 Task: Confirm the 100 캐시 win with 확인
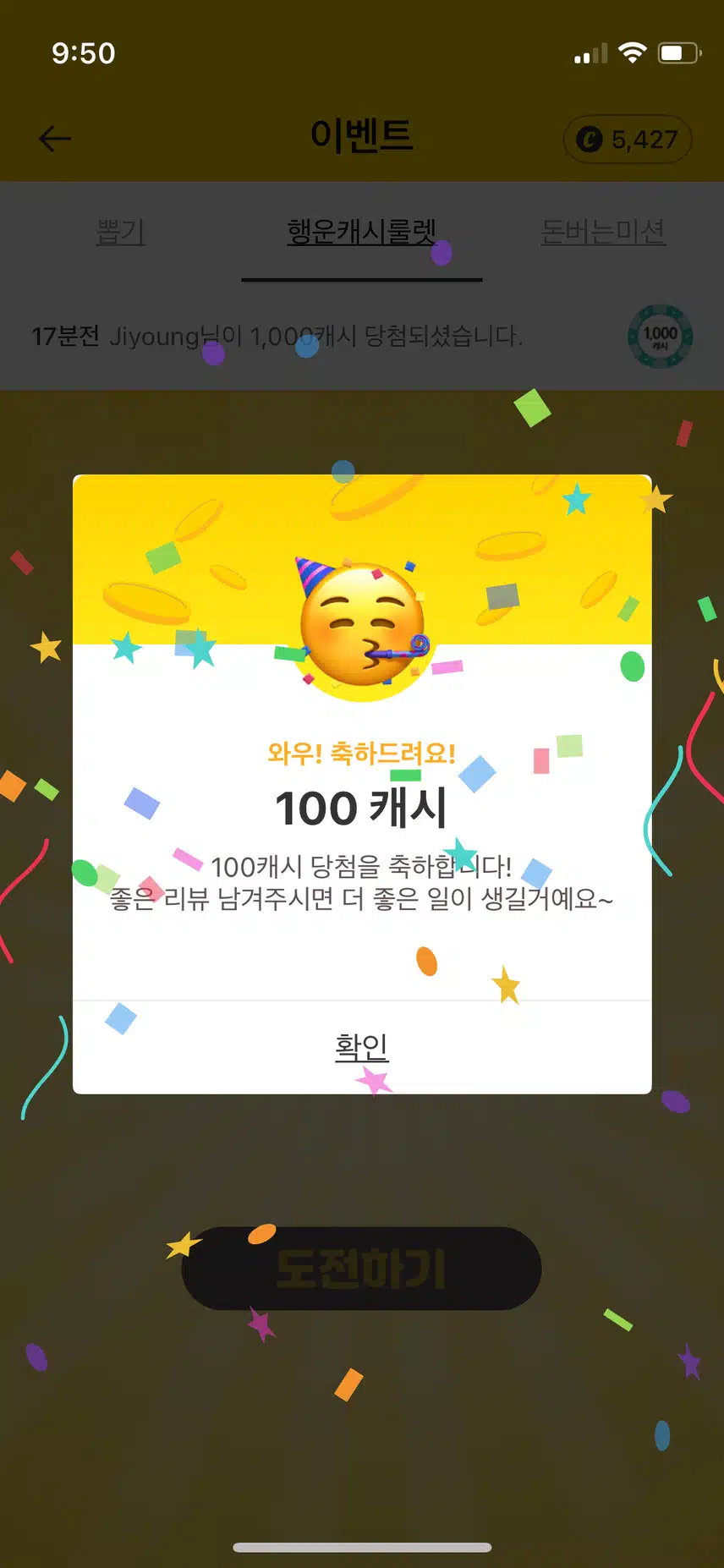[361, 1047]
